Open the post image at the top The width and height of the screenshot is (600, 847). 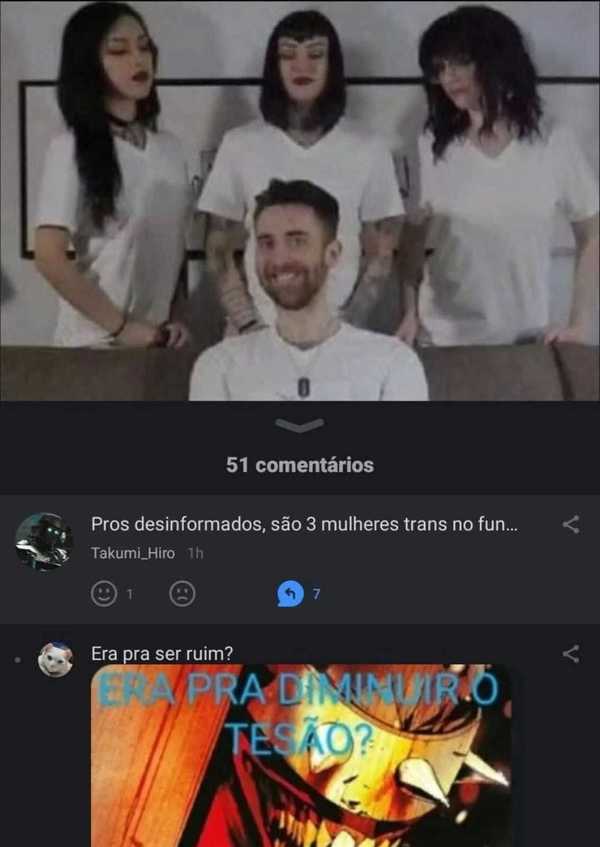(x=300, y=200)
